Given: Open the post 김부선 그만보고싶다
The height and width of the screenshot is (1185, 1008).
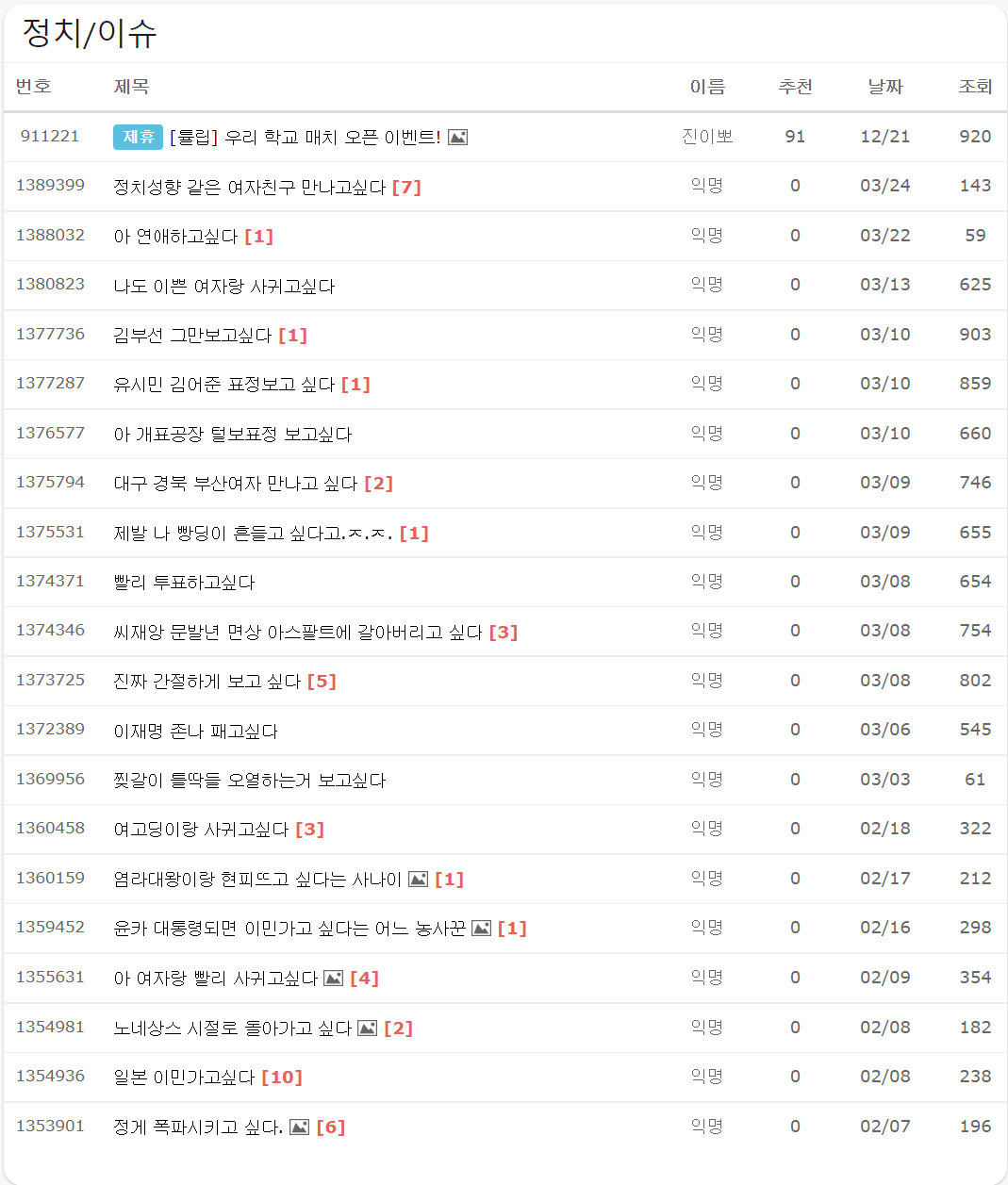Looking at the screenshot, I should [192, 336].
